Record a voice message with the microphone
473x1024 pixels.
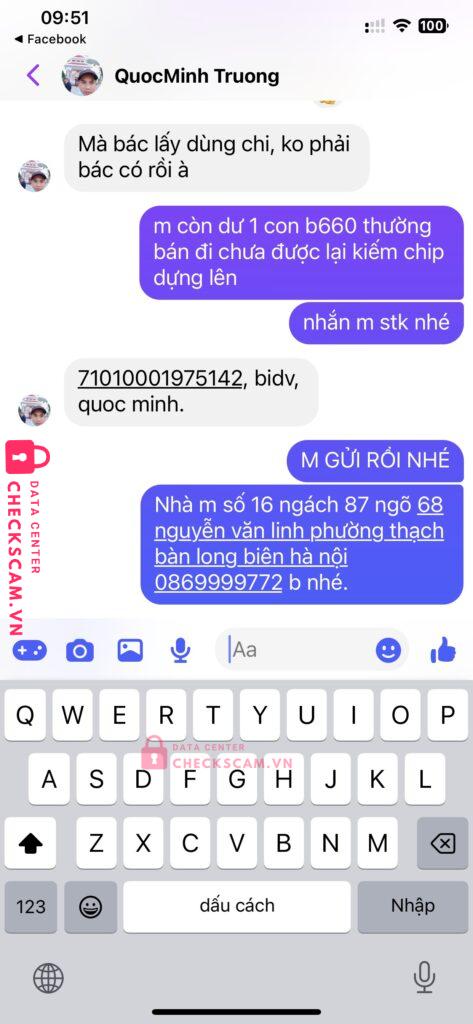tap(180, 650)
